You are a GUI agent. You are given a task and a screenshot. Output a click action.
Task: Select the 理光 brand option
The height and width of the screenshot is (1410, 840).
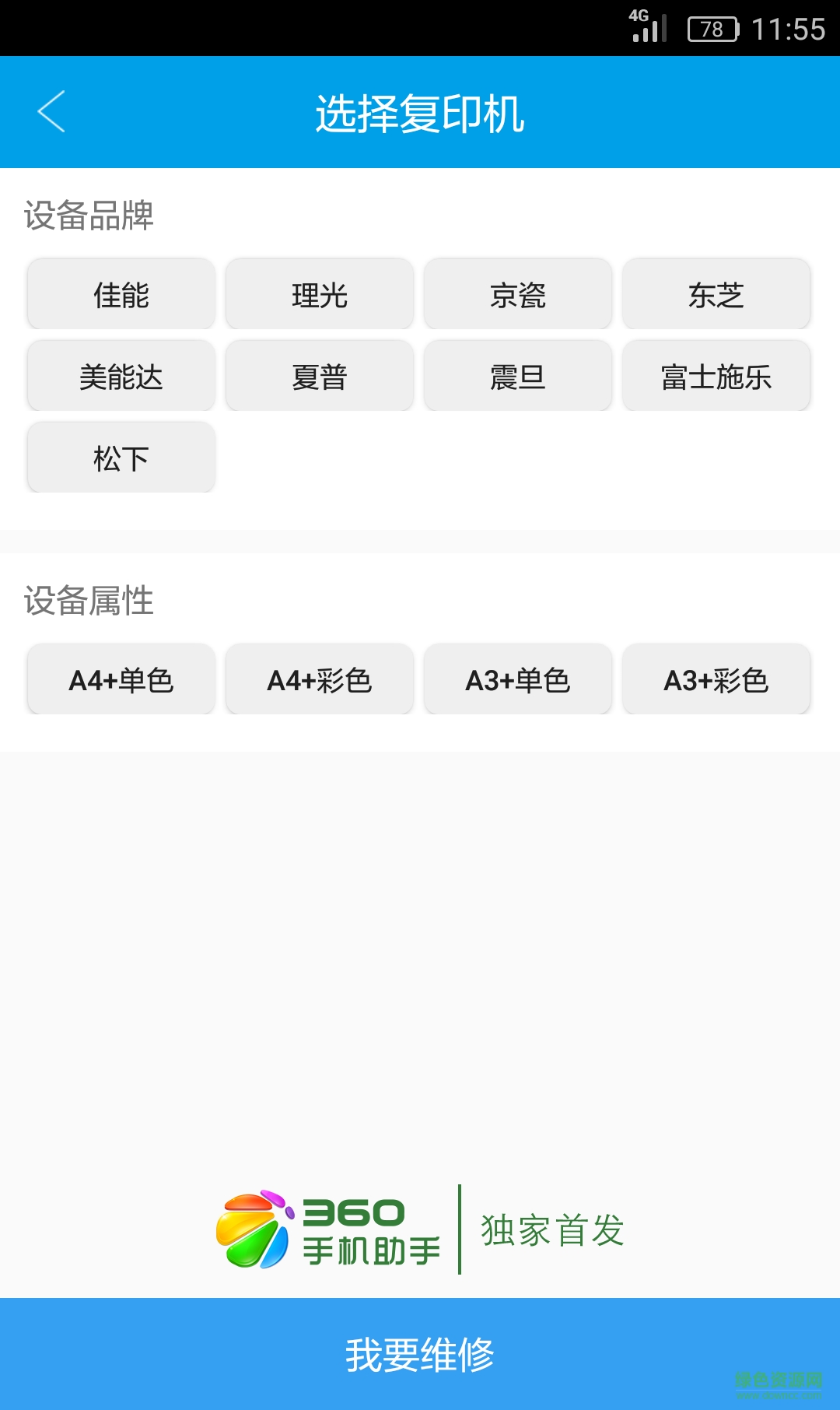point(320,294)
